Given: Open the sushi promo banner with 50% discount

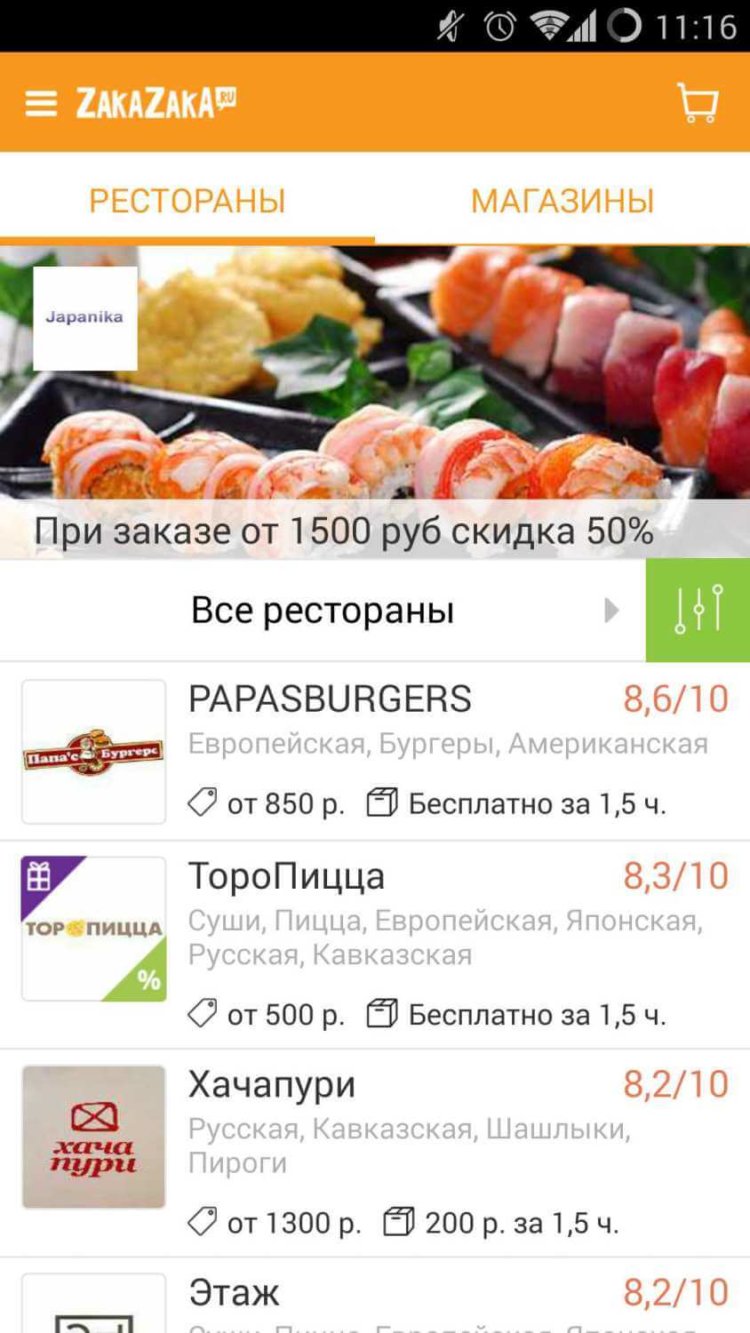Looking at the screenshot, I should click(x=375, y=400).
